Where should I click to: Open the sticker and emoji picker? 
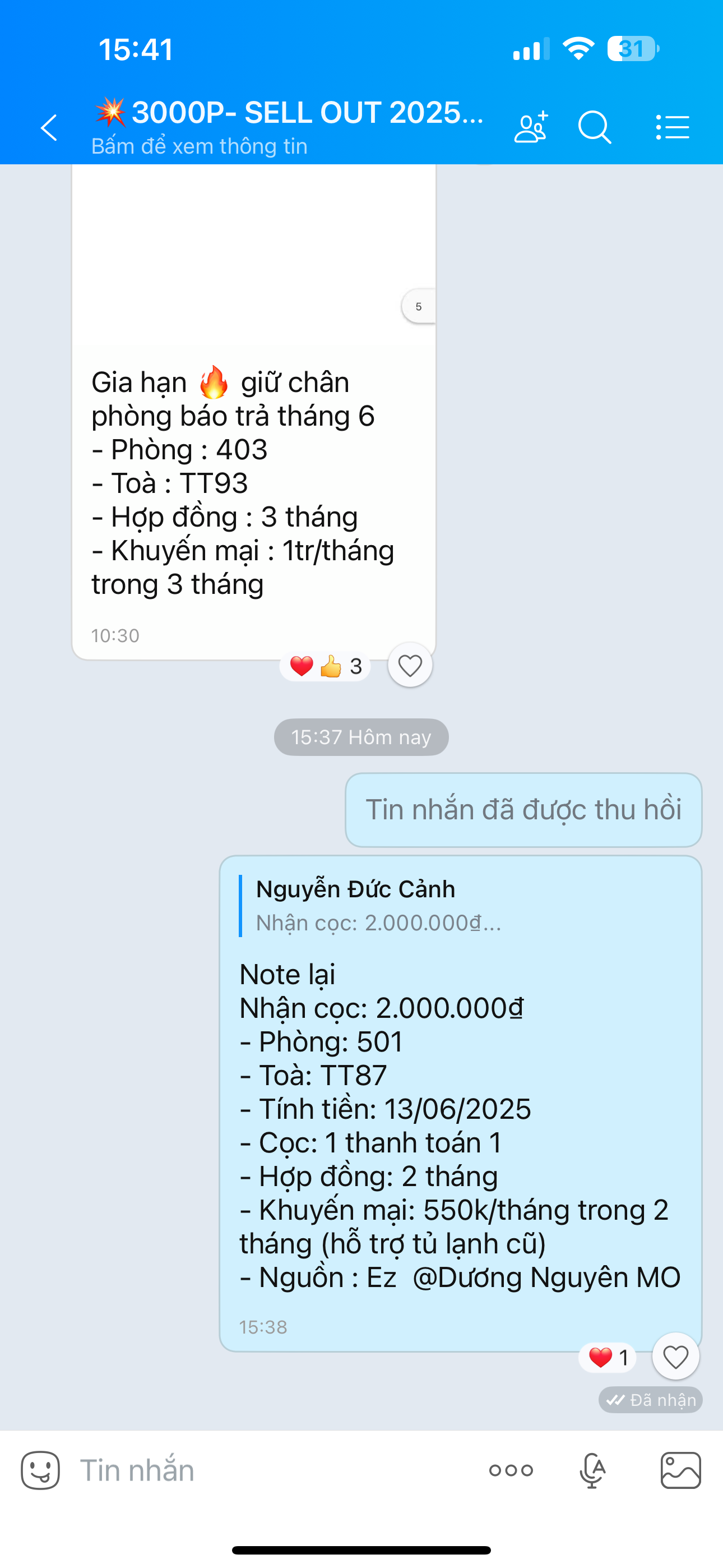(40, 1470)
